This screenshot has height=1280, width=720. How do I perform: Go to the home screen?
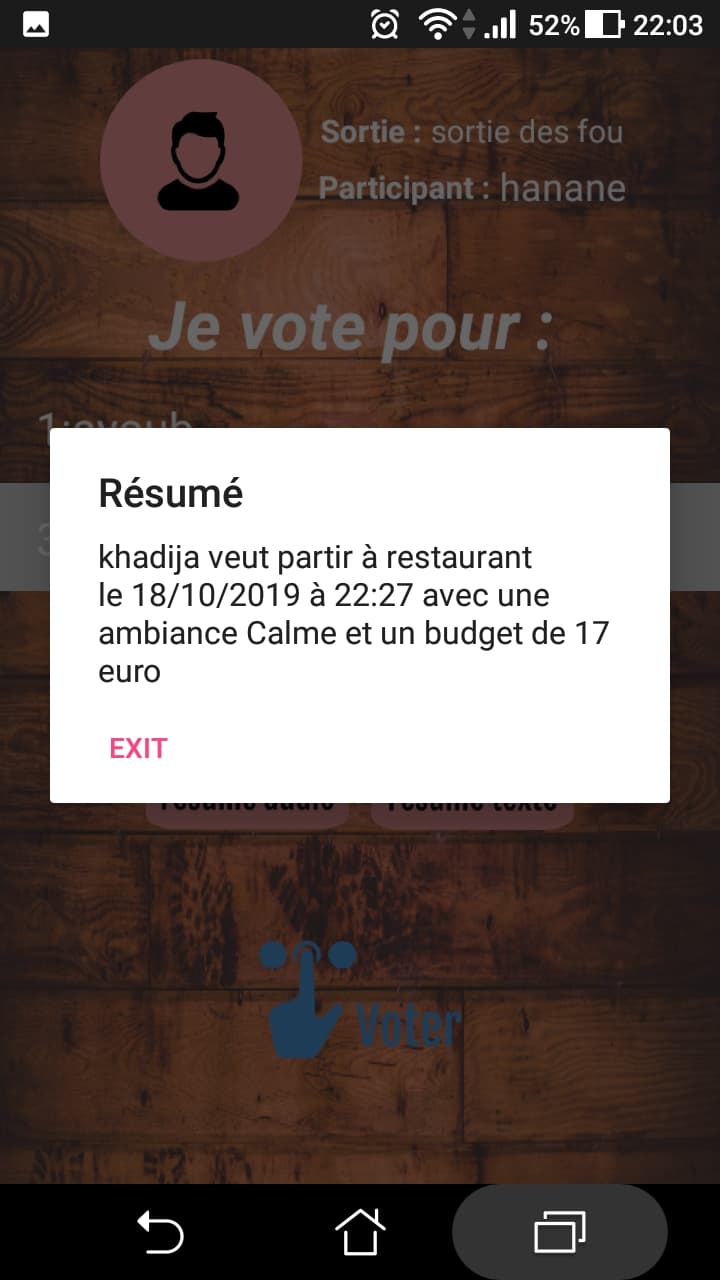[x=360, y=1232]
